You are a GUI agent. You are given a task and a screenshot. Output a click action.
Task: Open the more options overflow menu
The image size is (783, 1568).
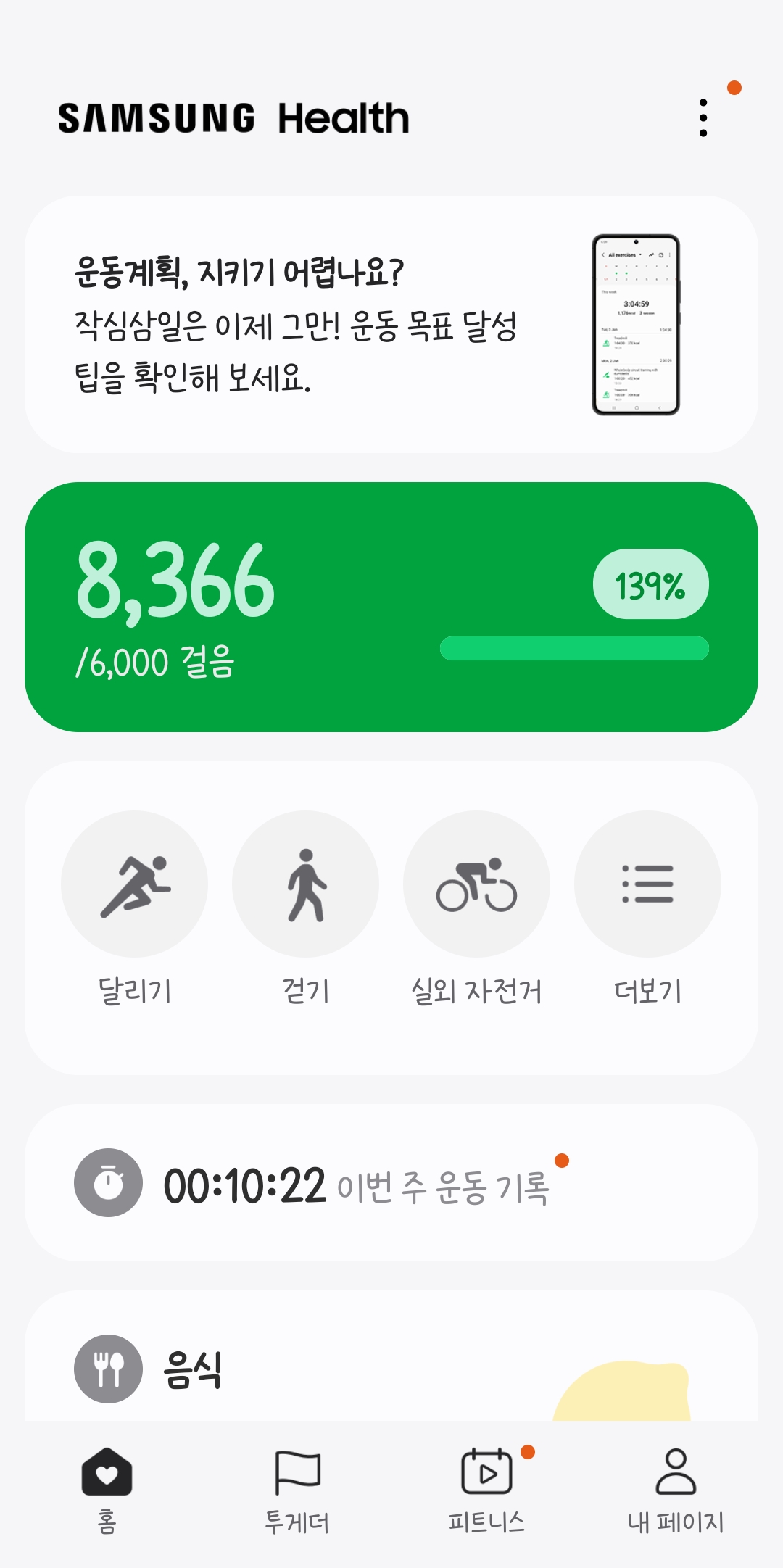coord(703,117)
